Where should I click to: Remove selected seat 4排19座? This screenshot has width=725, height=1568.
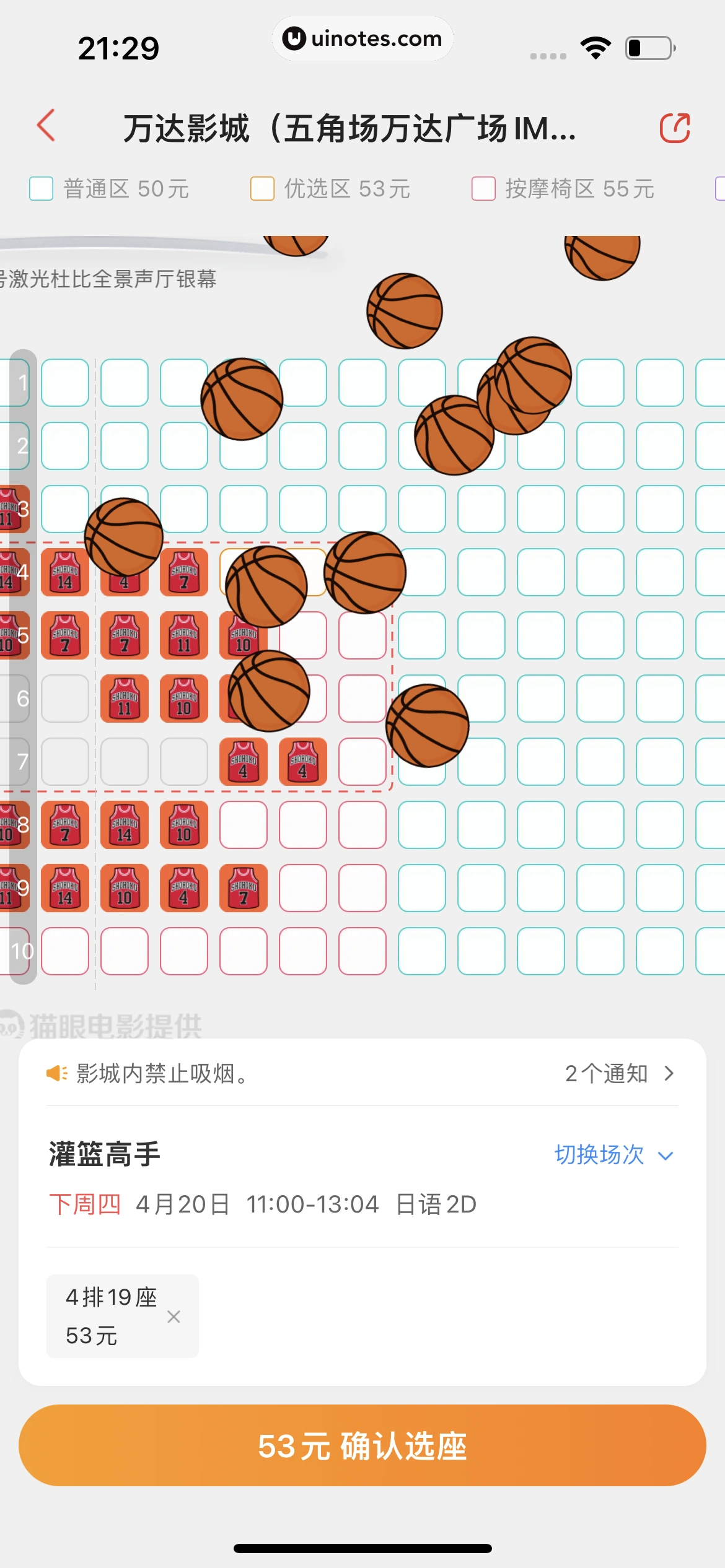174,1317
